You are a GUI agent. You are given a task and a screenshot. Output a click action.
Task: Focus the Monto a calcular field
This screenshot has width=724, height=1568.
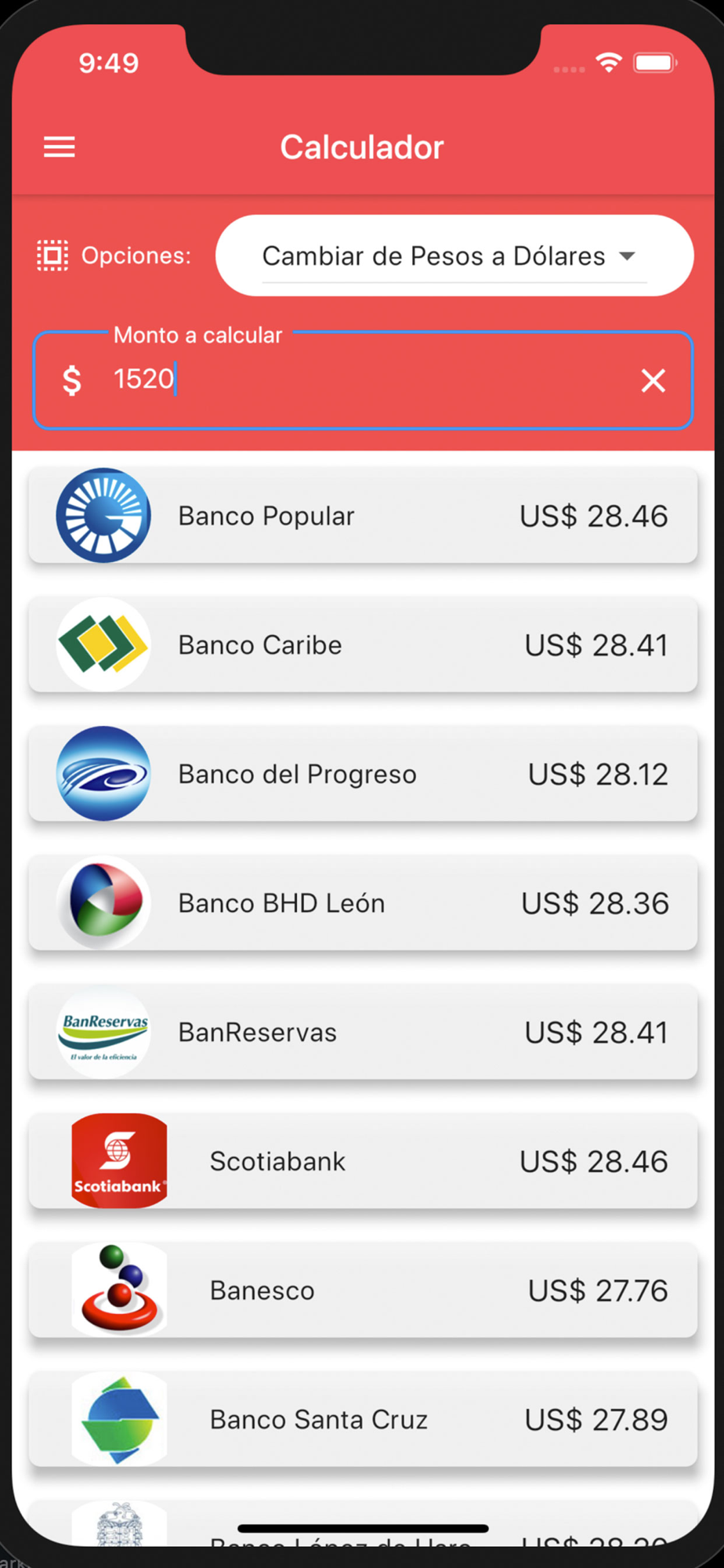(363, 380)
